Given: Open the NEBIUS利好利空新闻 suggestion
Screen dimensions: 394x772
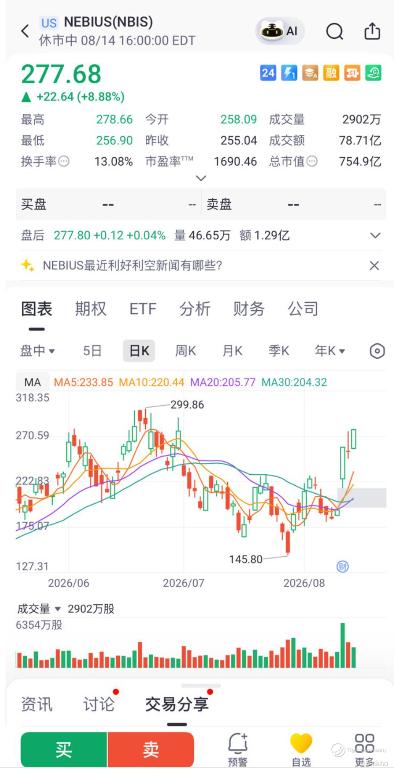Looking at the screenshot, I should point(132,266).
